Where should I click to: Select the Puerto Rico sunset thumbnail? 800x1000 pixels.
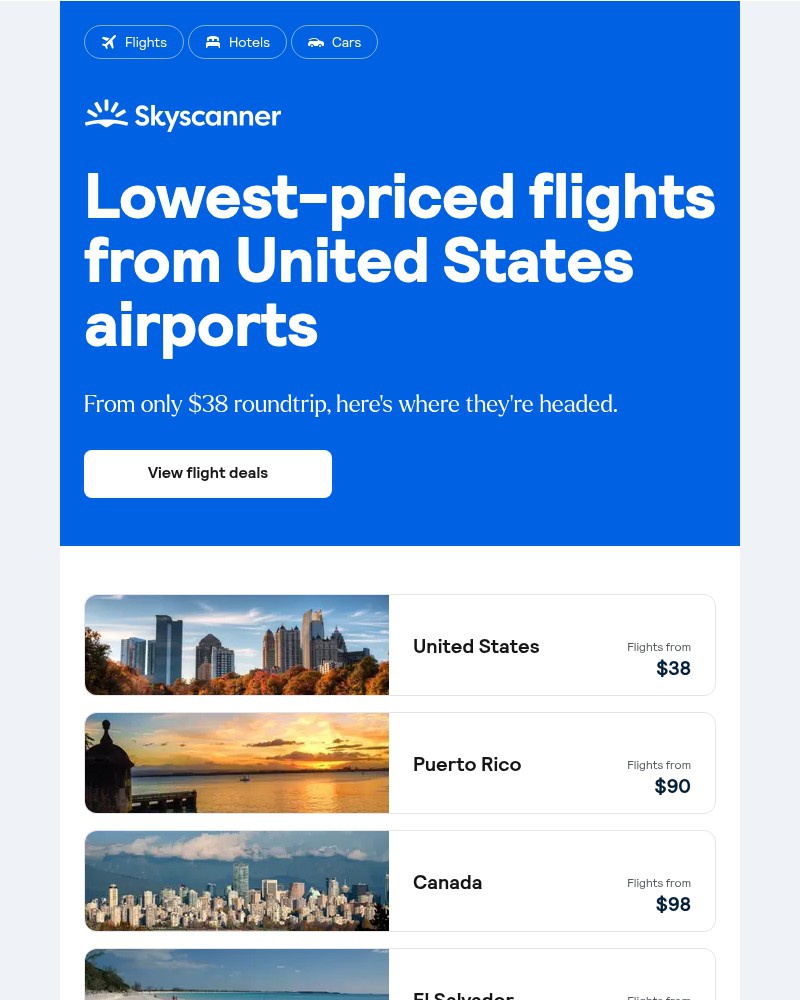236,763
